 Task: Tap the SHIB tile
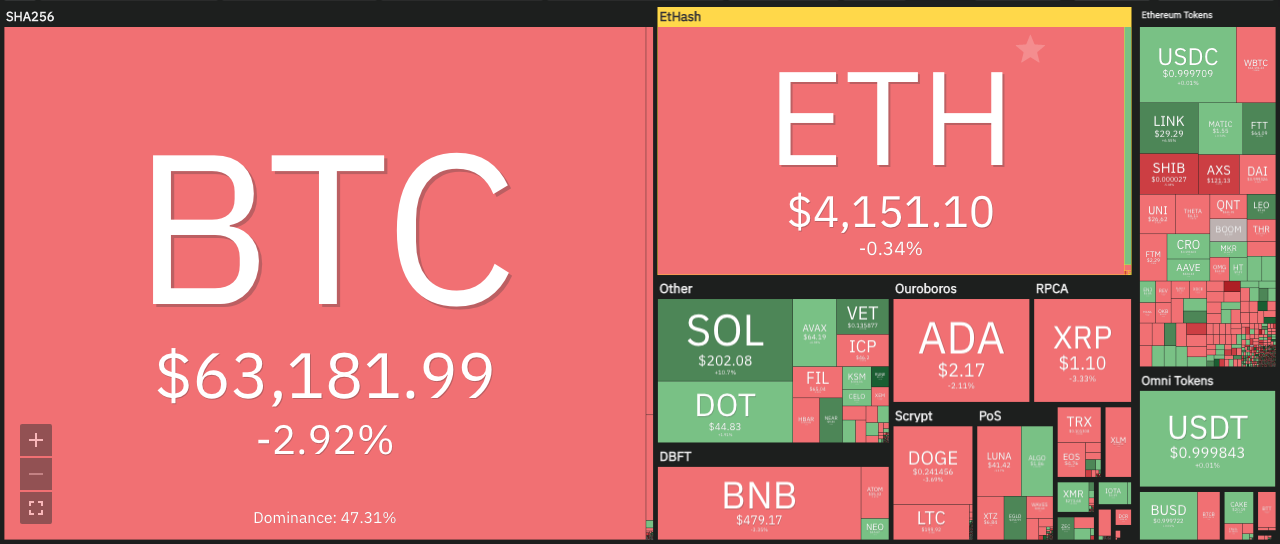pyautogui.click(x=1168, y=174)
